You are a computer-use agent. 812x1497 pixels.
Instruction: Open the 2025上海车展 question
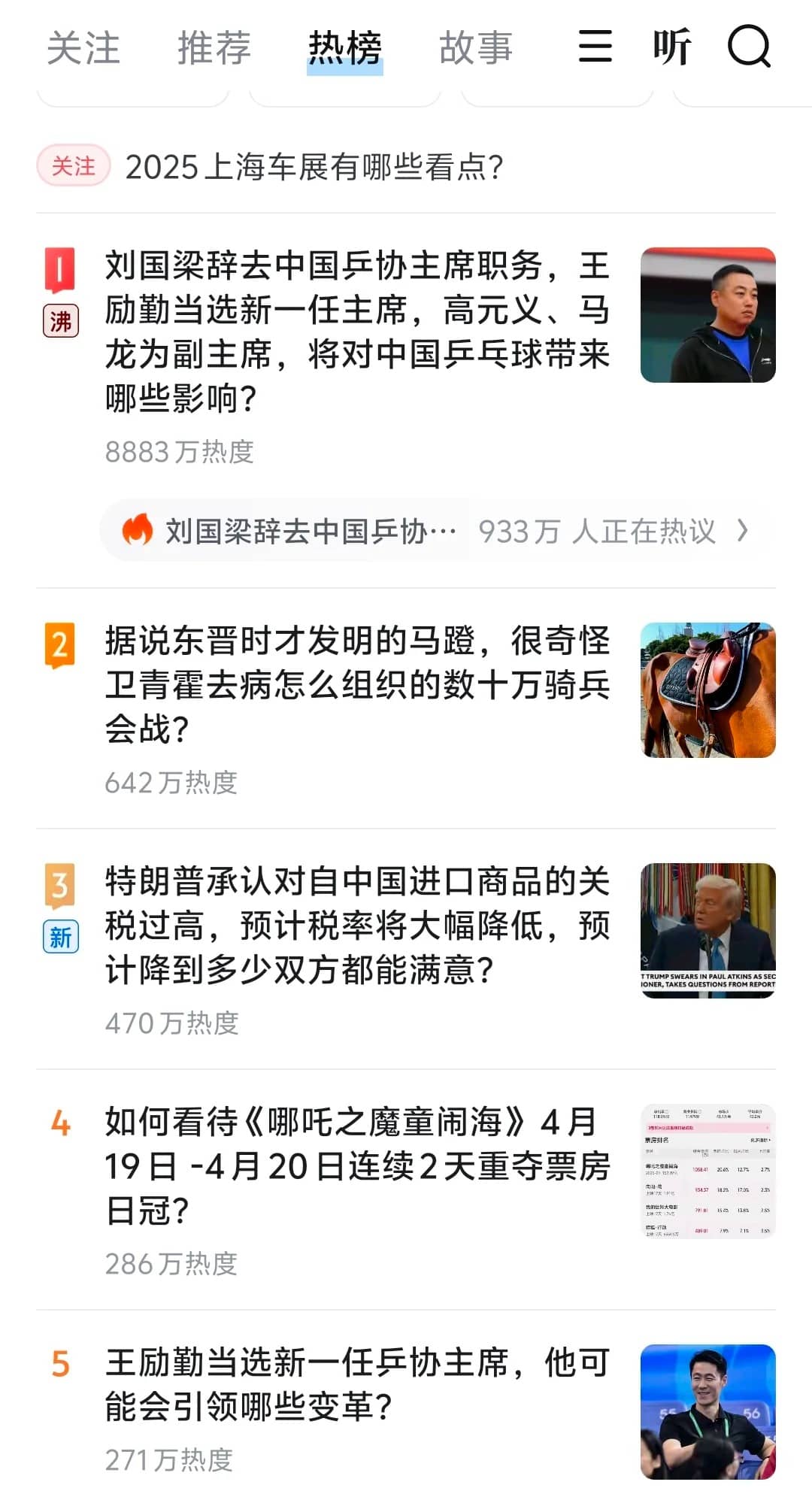click(314, 167)
